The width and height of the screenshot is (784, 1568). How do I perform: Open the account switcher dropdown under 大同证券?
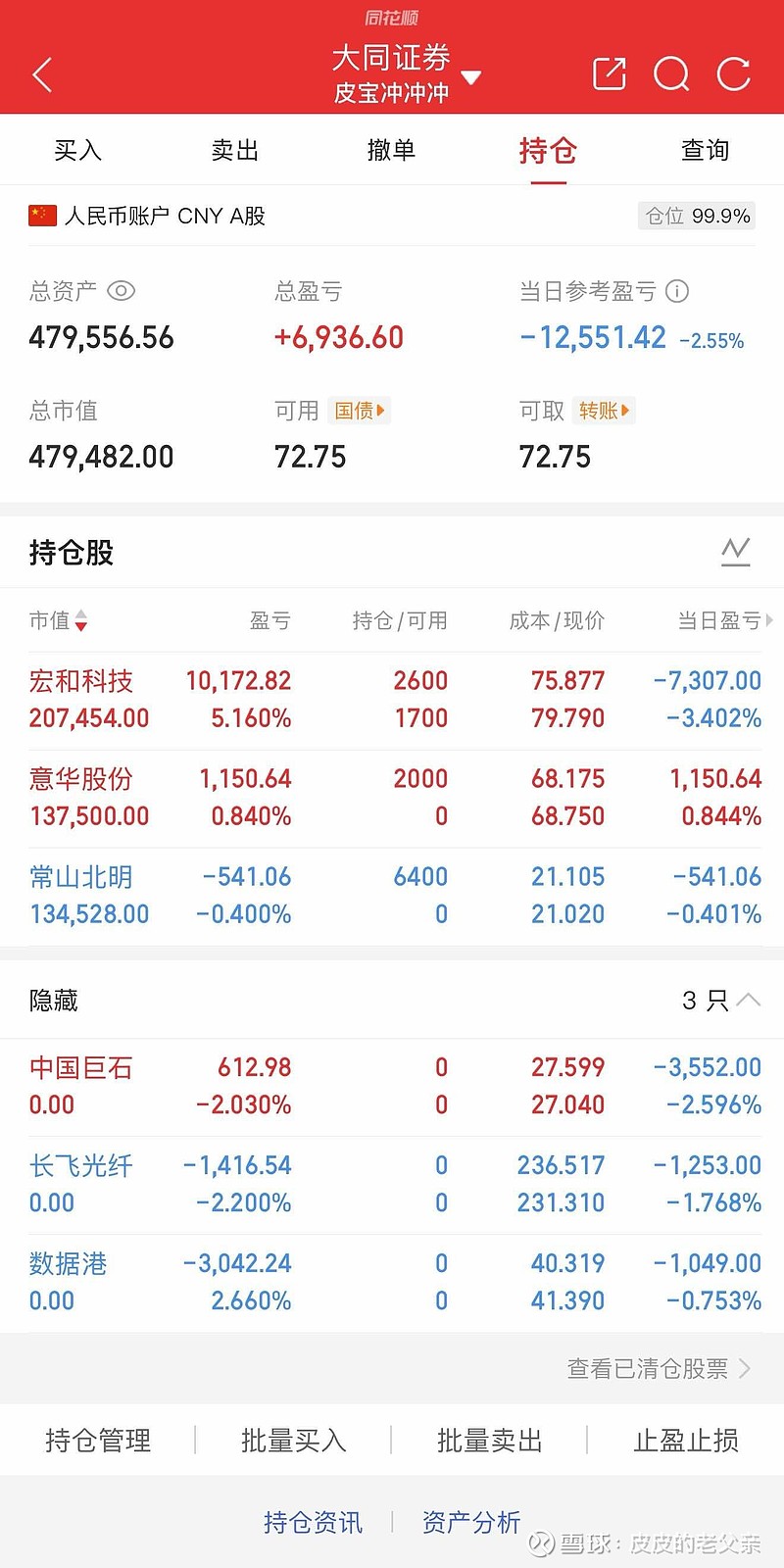(x=471, y=78)
